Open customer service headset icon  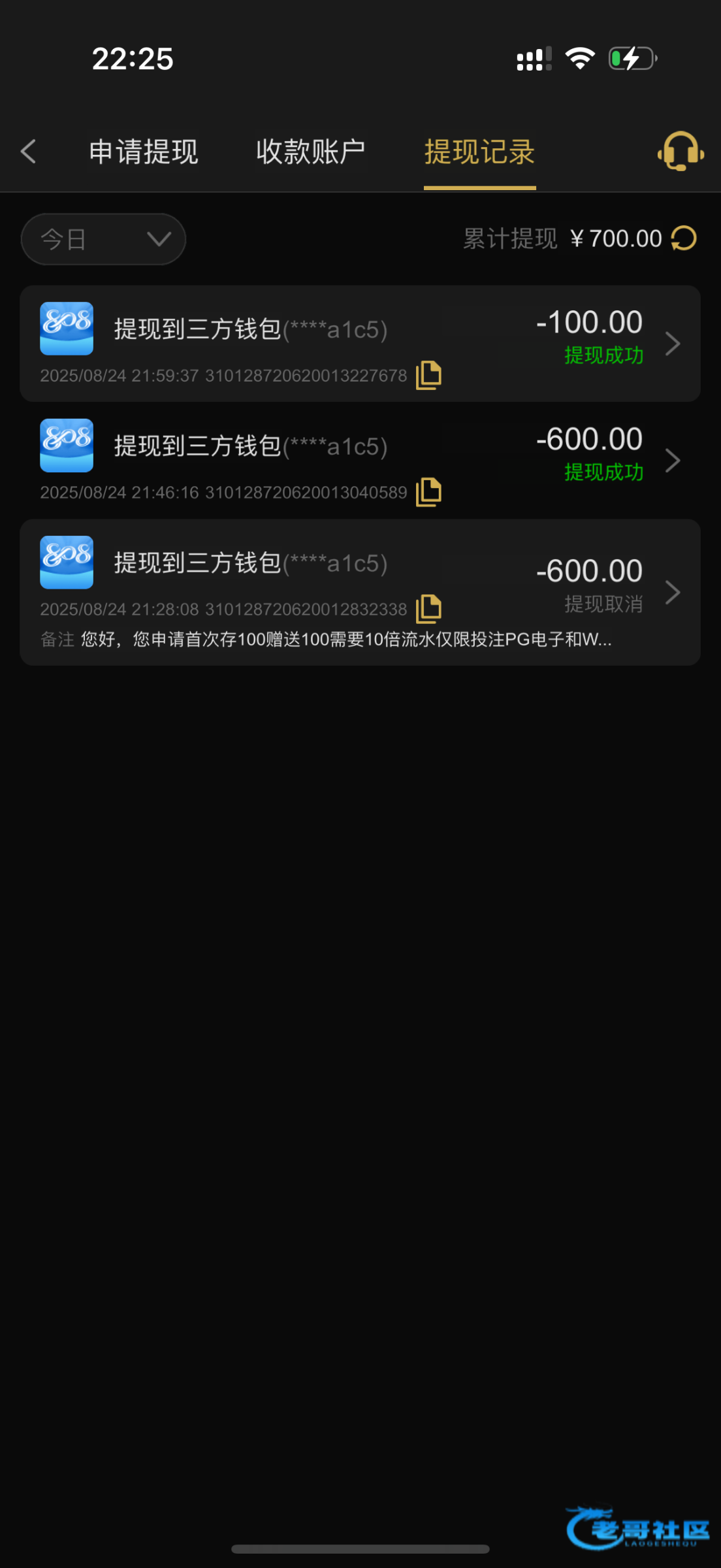[x=681, y=152]
